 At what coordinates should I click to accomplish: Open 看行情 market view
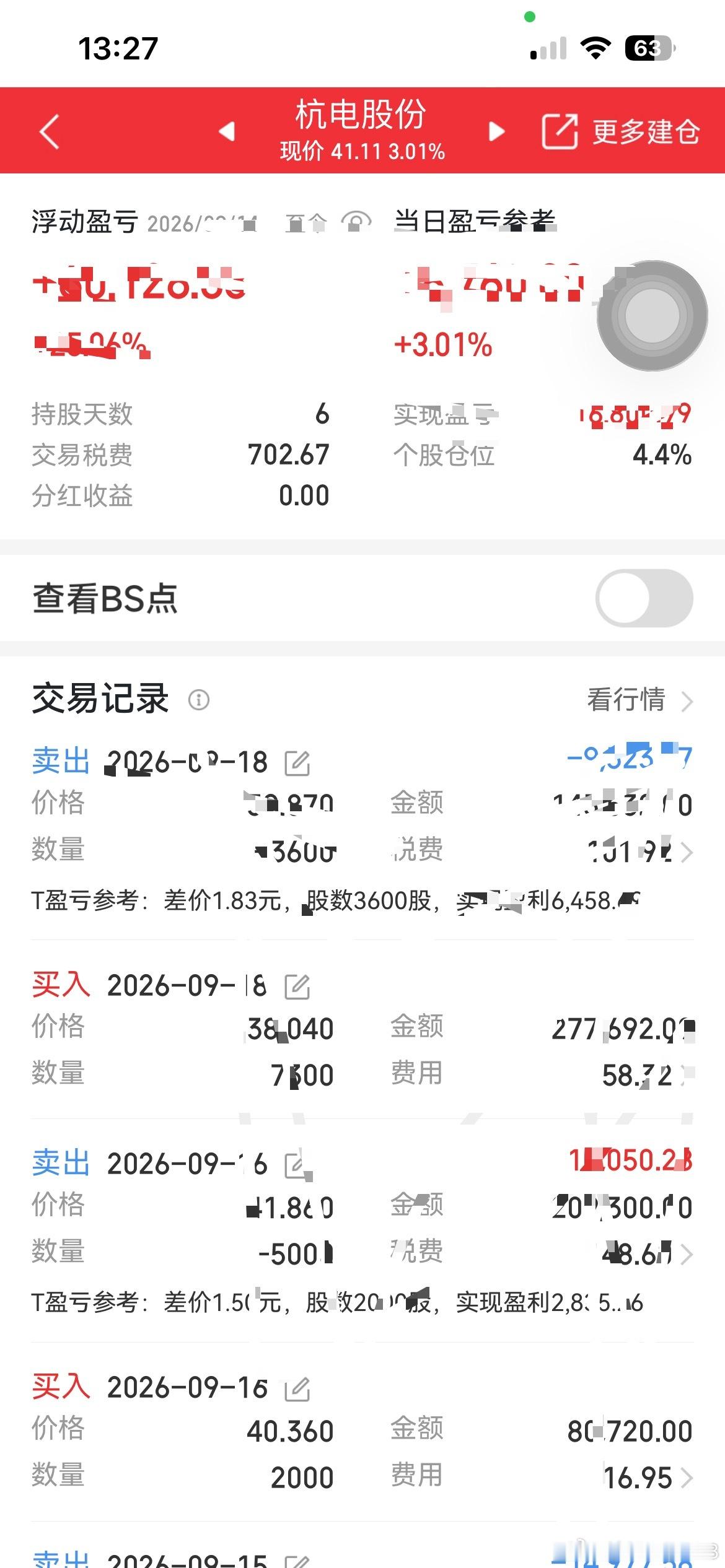click(x=639, y=700)
